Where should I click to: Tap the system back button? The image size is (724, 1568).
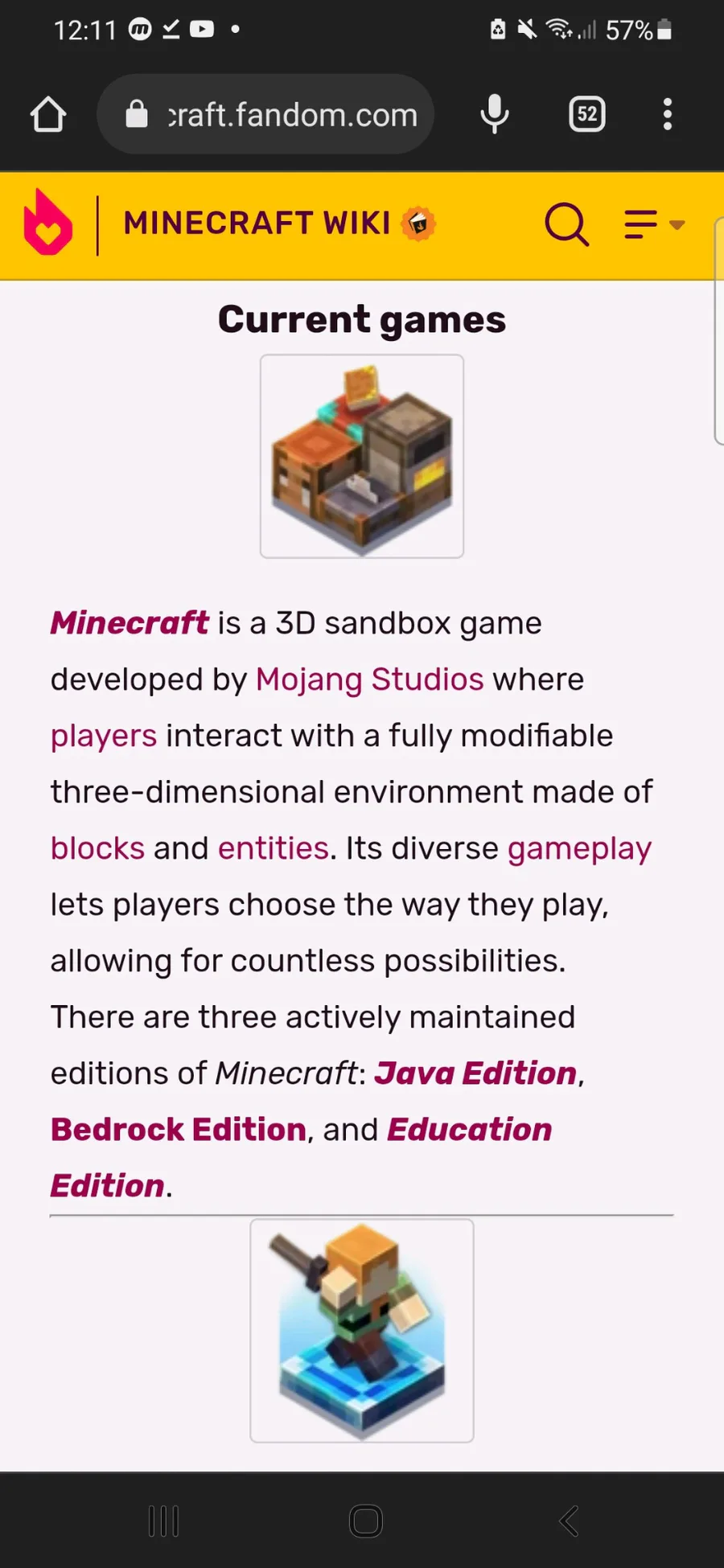[568, 1521]
